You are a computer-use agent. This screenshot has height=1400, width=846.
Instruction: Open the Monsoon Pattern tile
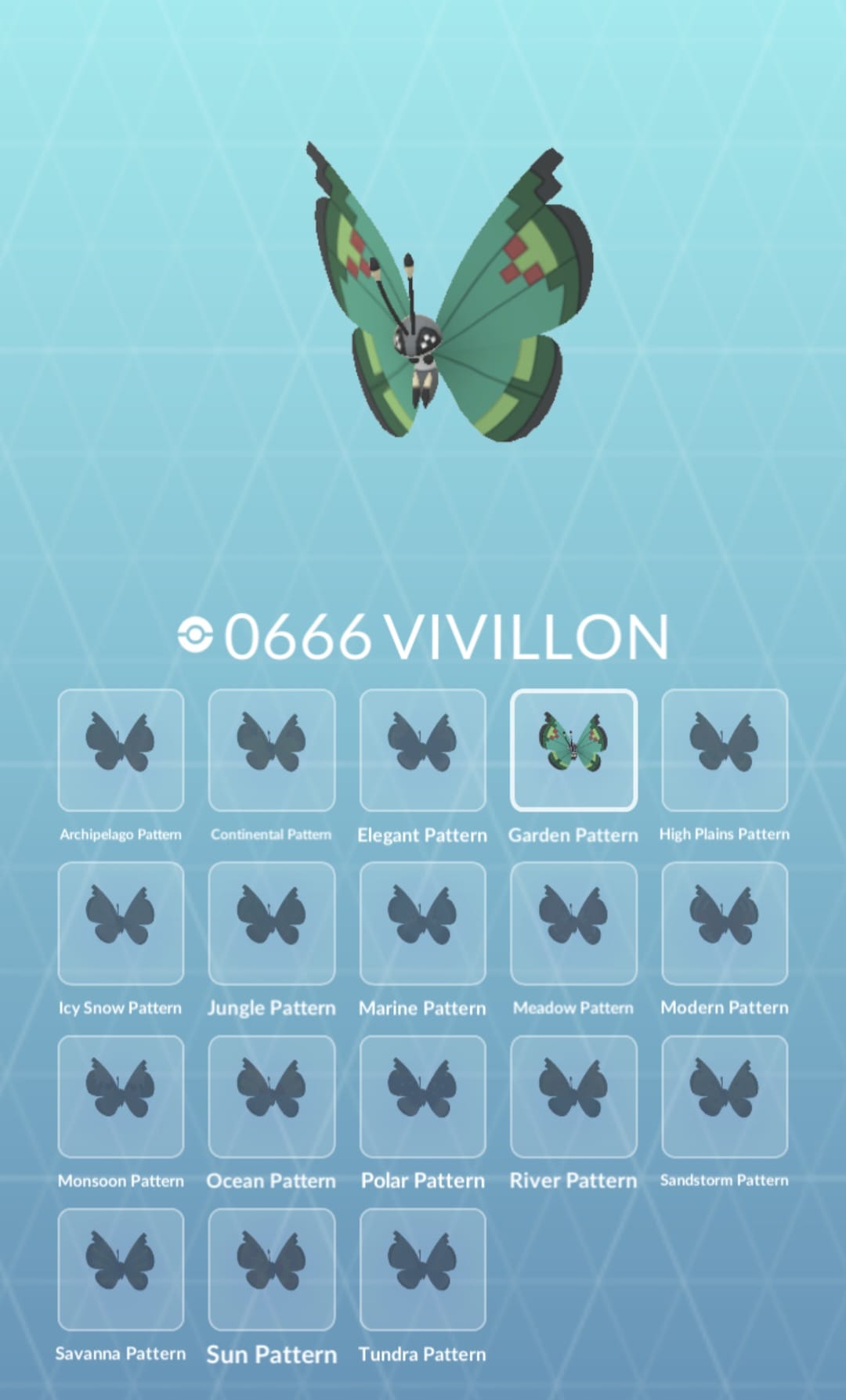tap(121, 1095)
